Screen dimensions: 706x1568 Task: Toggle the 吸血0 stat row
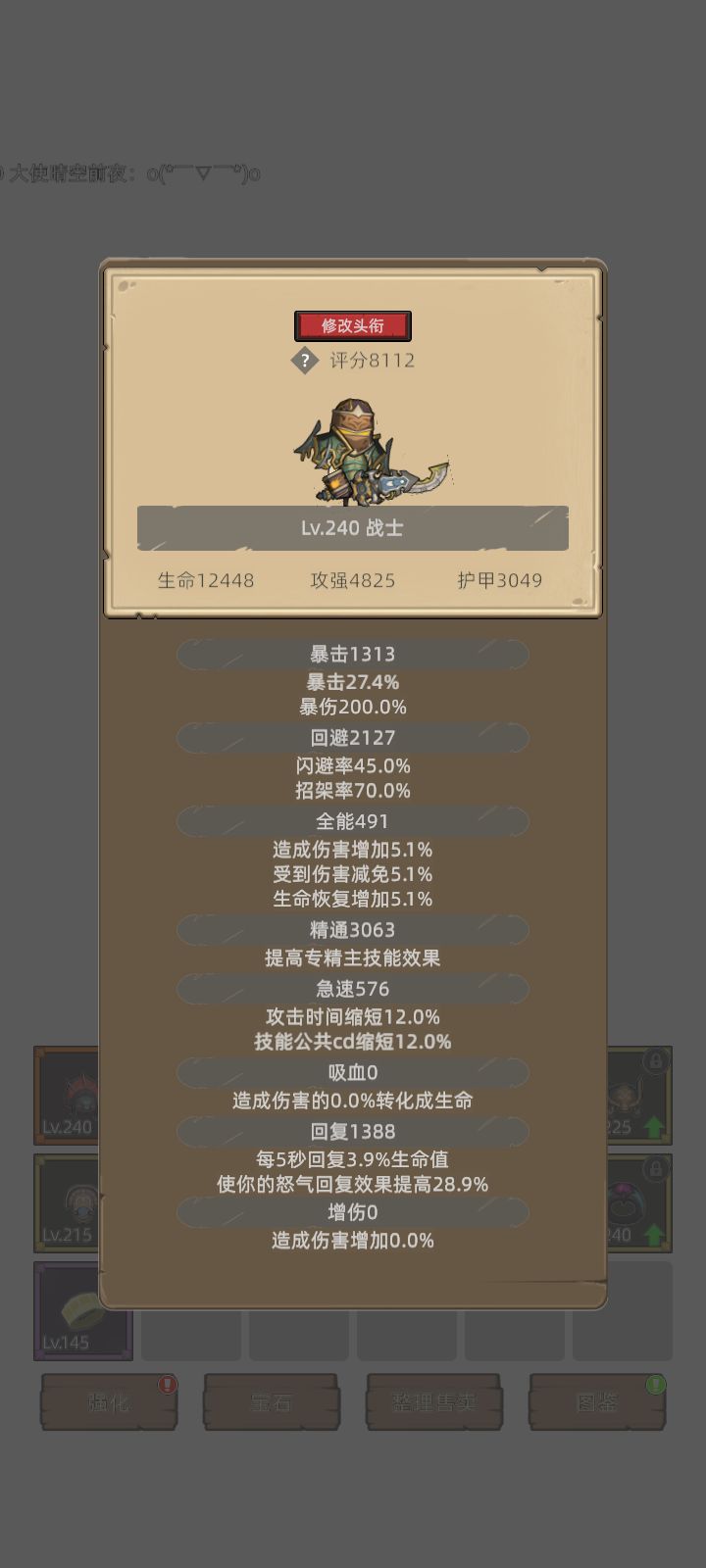click(x=353, y=1073)
